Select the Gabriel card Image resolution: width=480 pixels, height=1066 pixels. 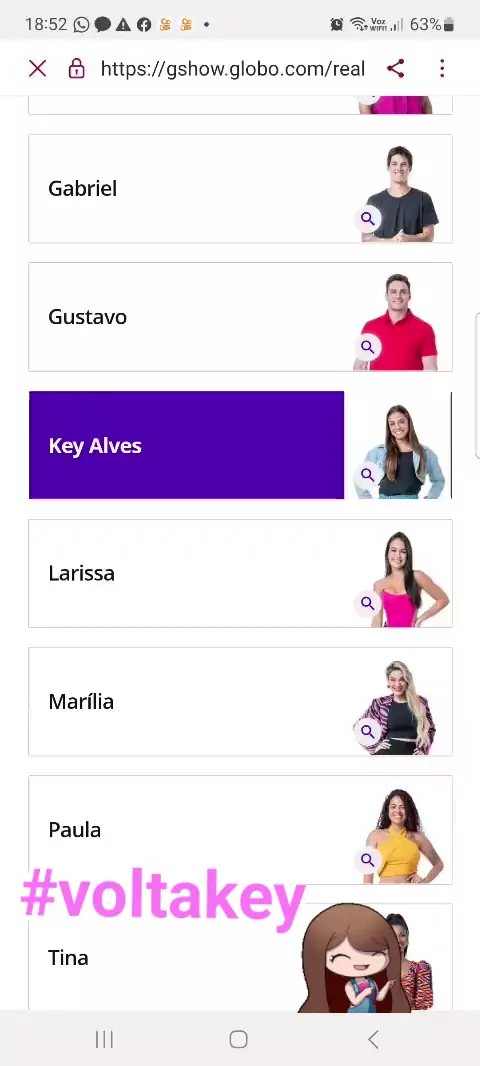[x=240, y=189]
